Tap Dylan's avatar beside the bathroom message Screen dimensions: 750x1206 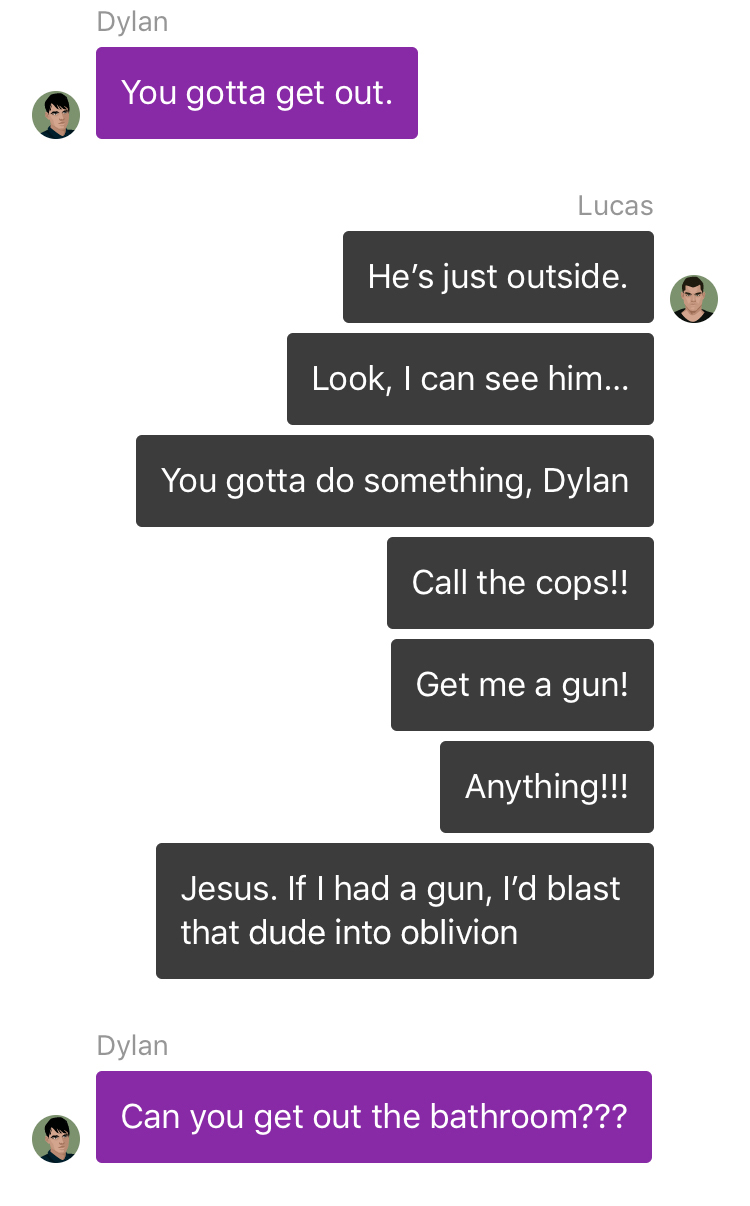click(x=56, y=1139)
